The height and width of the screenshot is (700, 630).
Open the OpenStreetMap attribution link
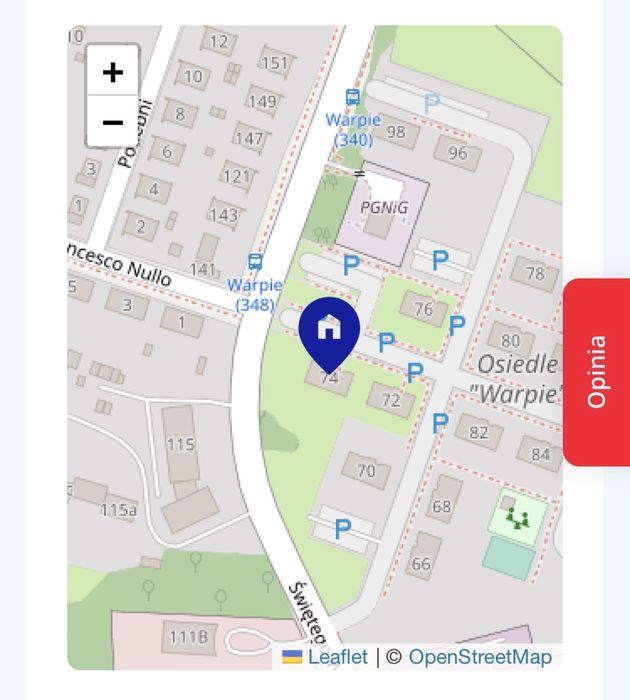click(x=480, y=657)
